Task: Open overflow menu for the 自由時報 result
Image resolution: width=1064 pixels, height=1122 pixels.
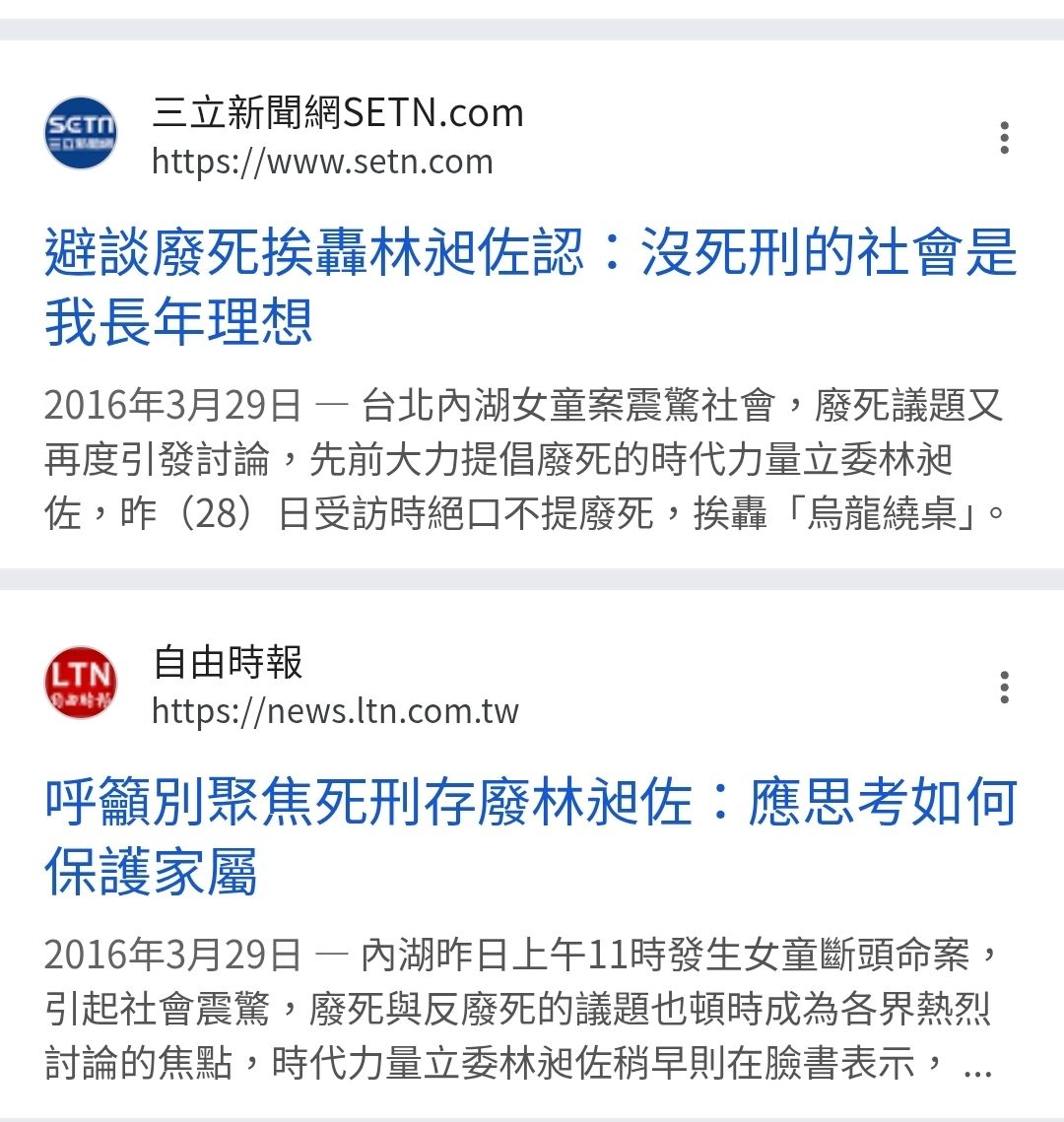Action: pyautogui.click(x=1004, y=687)
